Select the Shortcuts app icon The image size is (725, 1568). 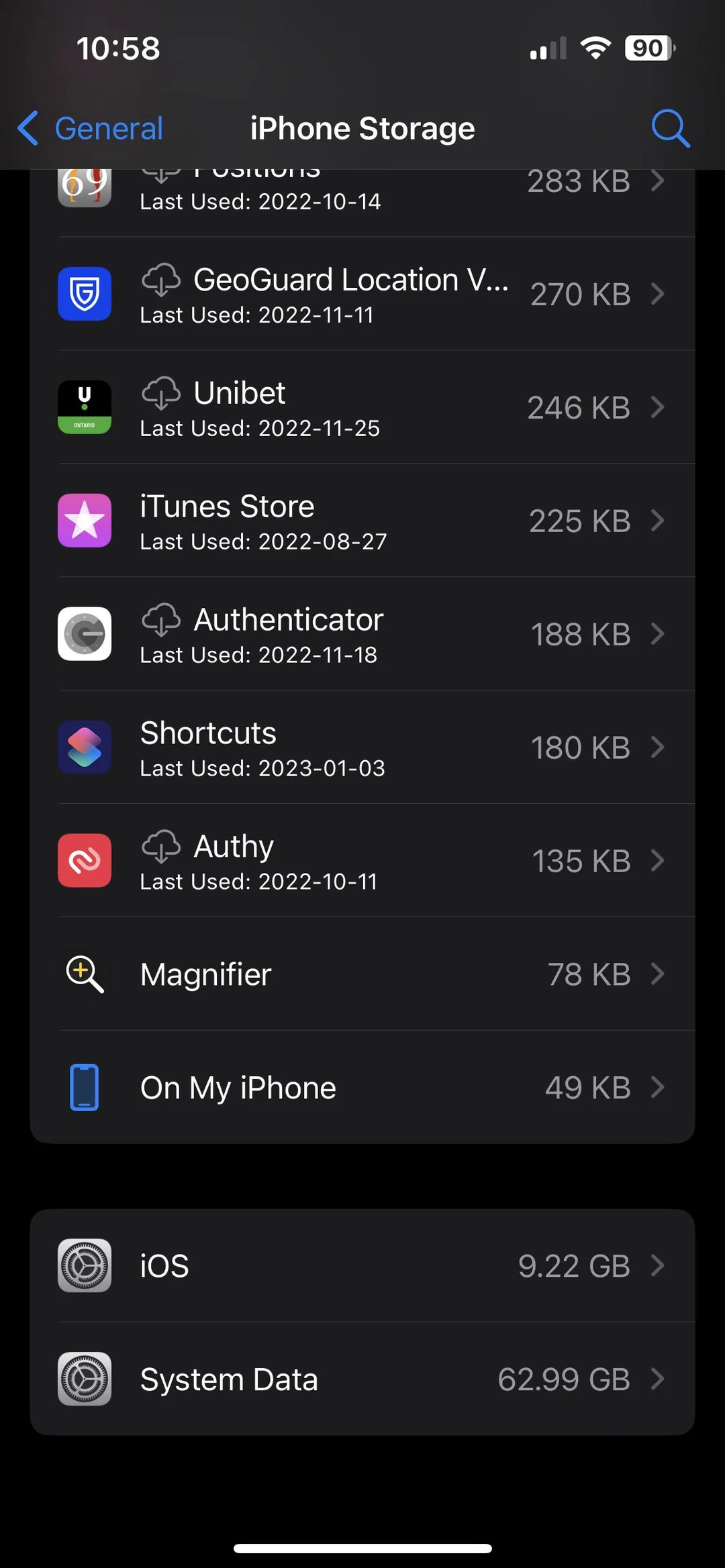coord(85,747)
